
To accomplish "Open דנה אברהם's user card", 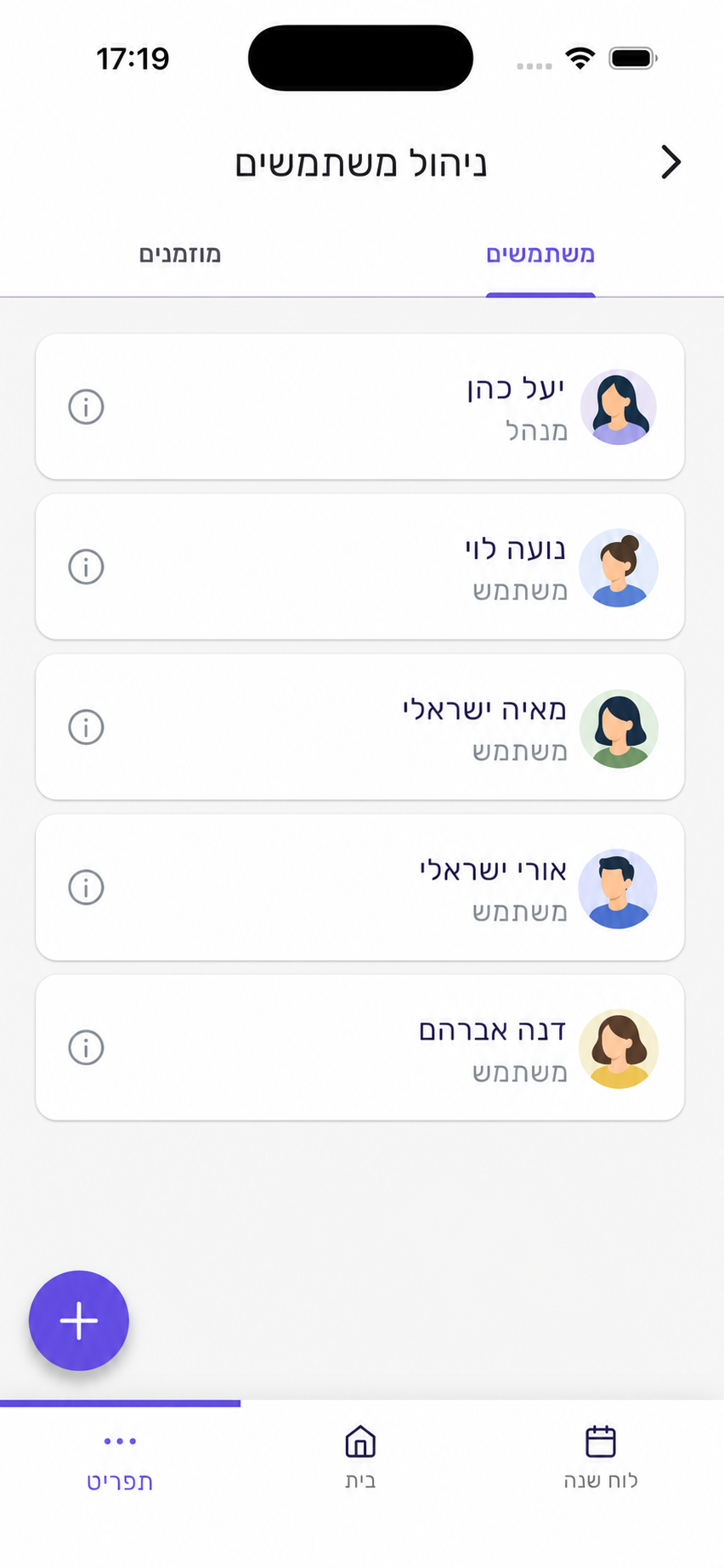I will pyautogui.click(x=360, y=1047).
